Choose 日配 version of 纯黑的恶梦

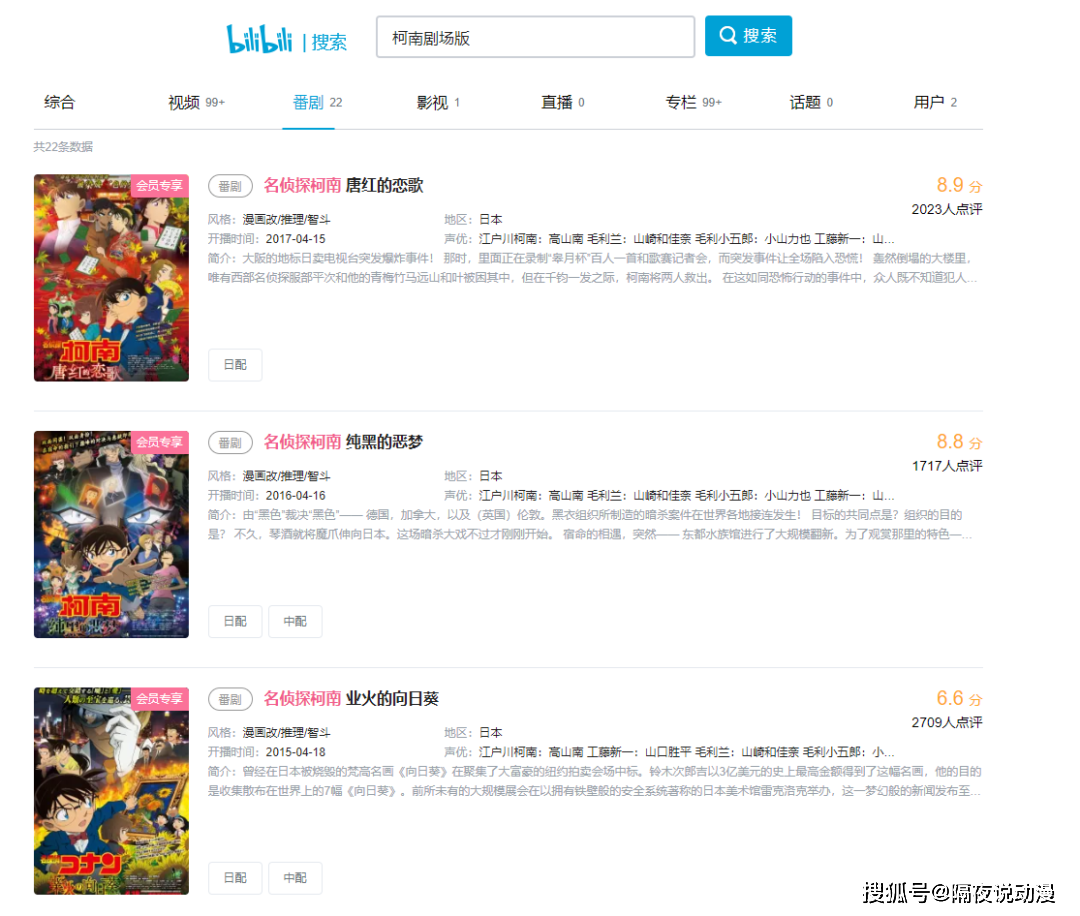coord(235,621)
